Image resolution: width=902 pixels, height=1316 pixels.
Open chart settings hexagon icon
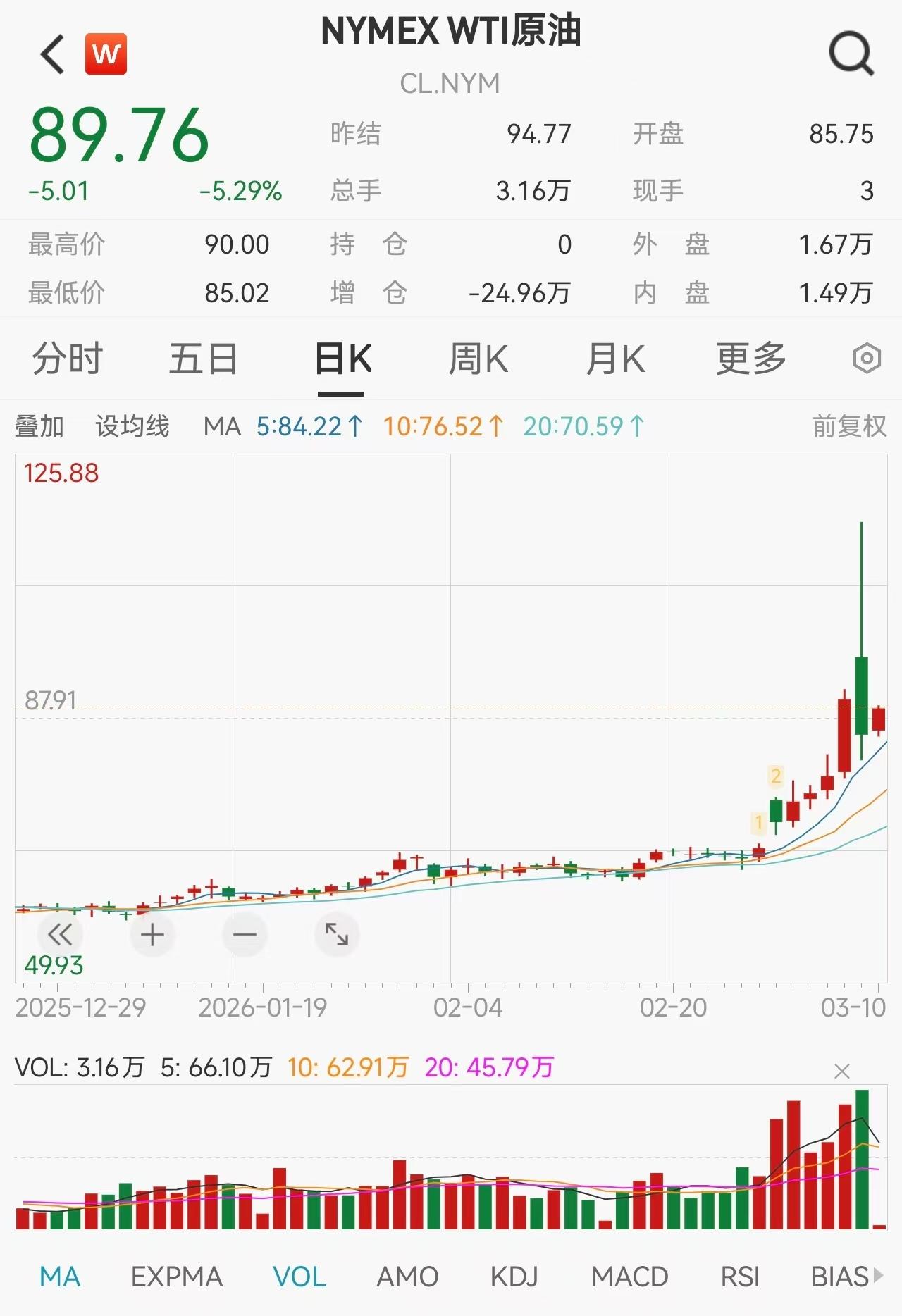866,359
